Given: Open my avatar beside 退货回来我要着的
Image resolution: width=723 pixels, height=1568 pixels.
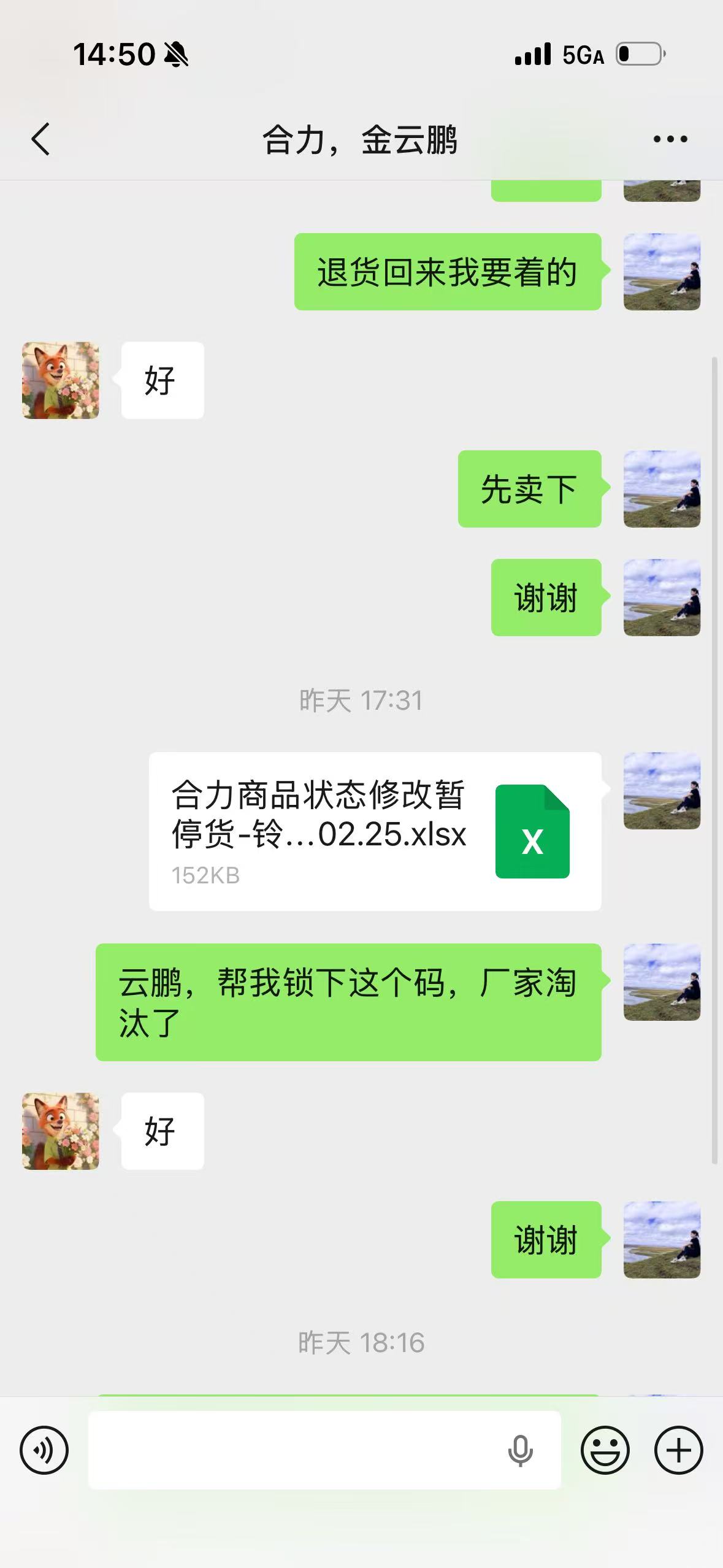Looking at the screenshot, I should pyautogui.click(x=662, y=272).
